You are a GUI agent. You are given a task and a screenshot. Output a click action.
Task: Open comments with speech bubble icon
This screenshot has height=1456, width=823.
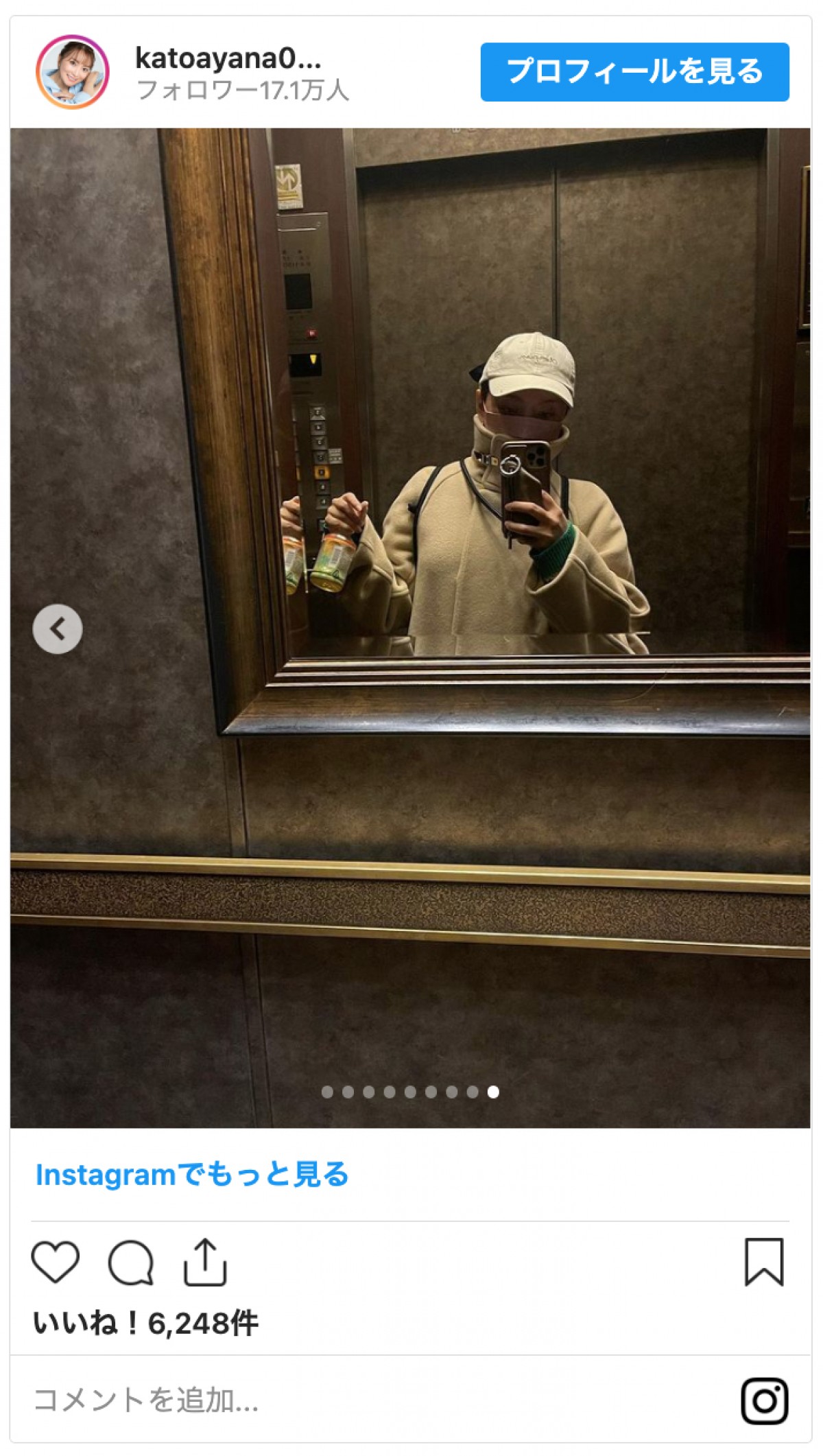tap(130, 1262)
